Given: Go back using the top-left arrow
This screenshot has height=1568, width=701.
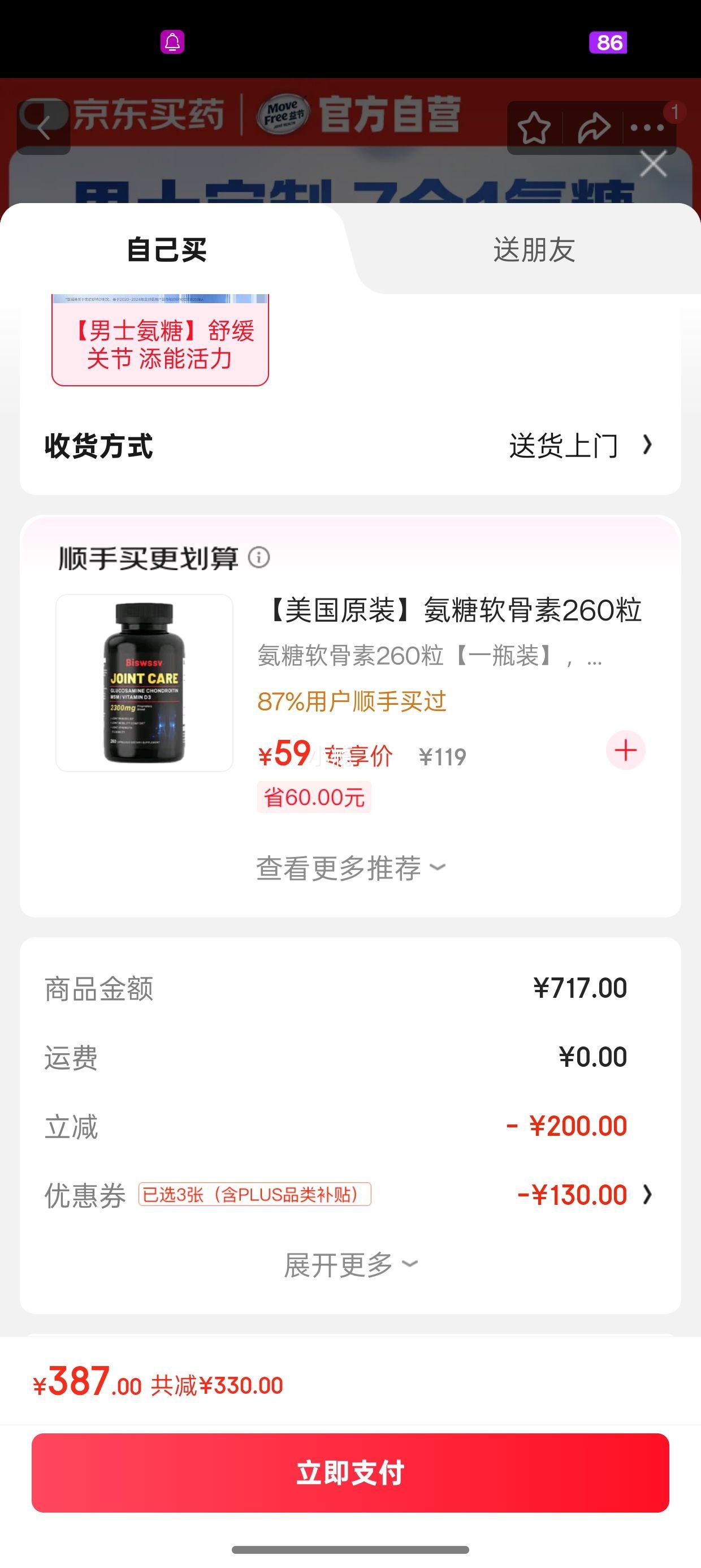Looking at the screenshot, I should (x=43, y=128).
